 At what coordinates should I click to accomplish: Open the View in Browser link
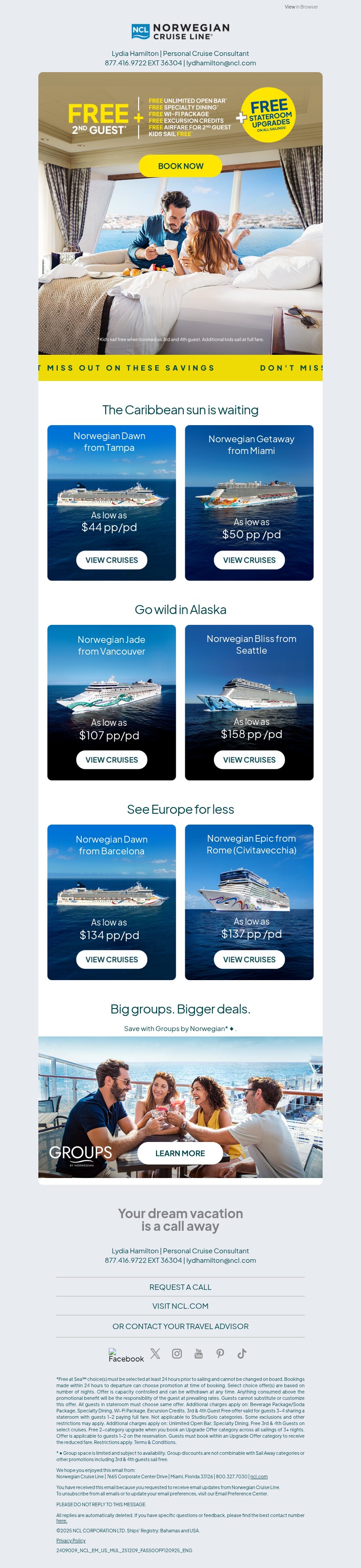[x=301, y=7]
